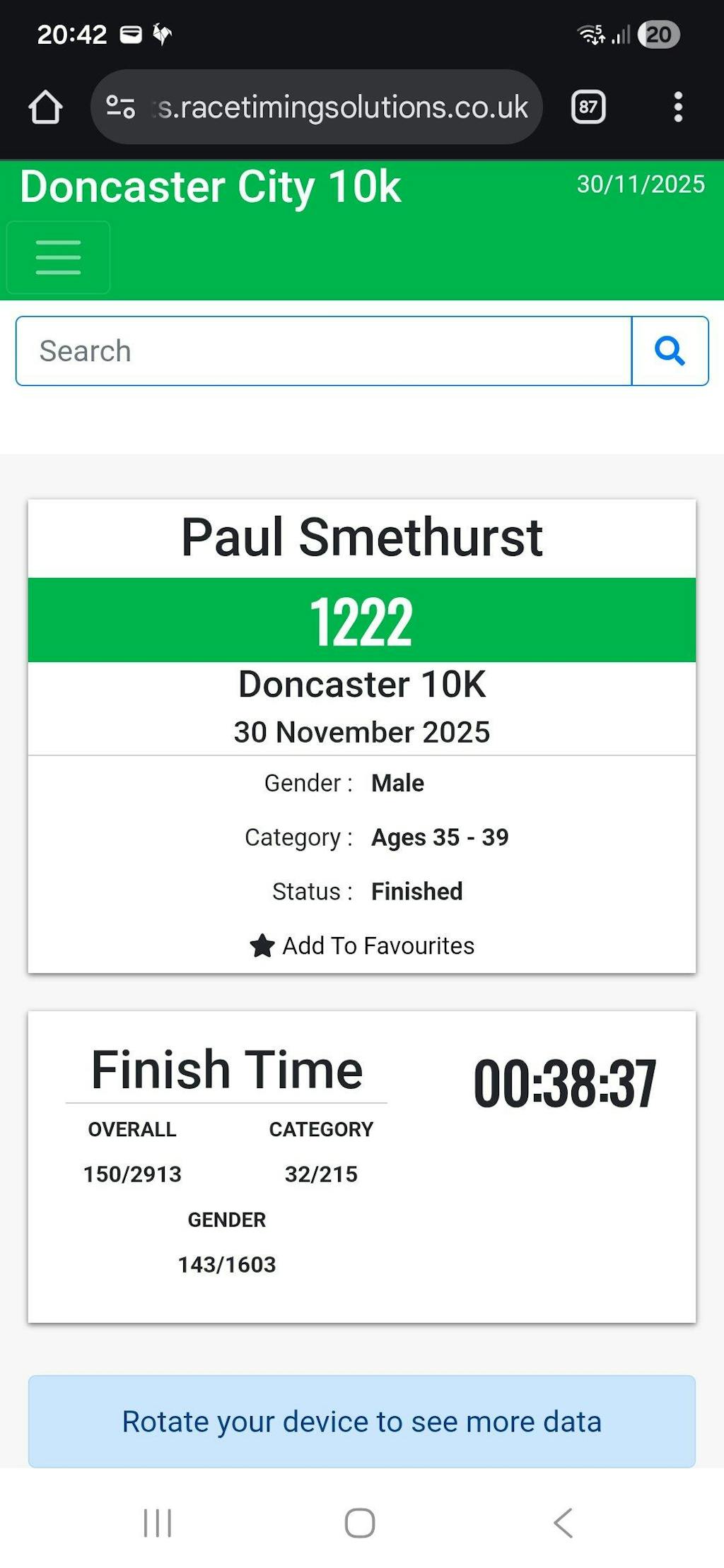Show recent apps
The image size is (724, 1568).
158,1523
